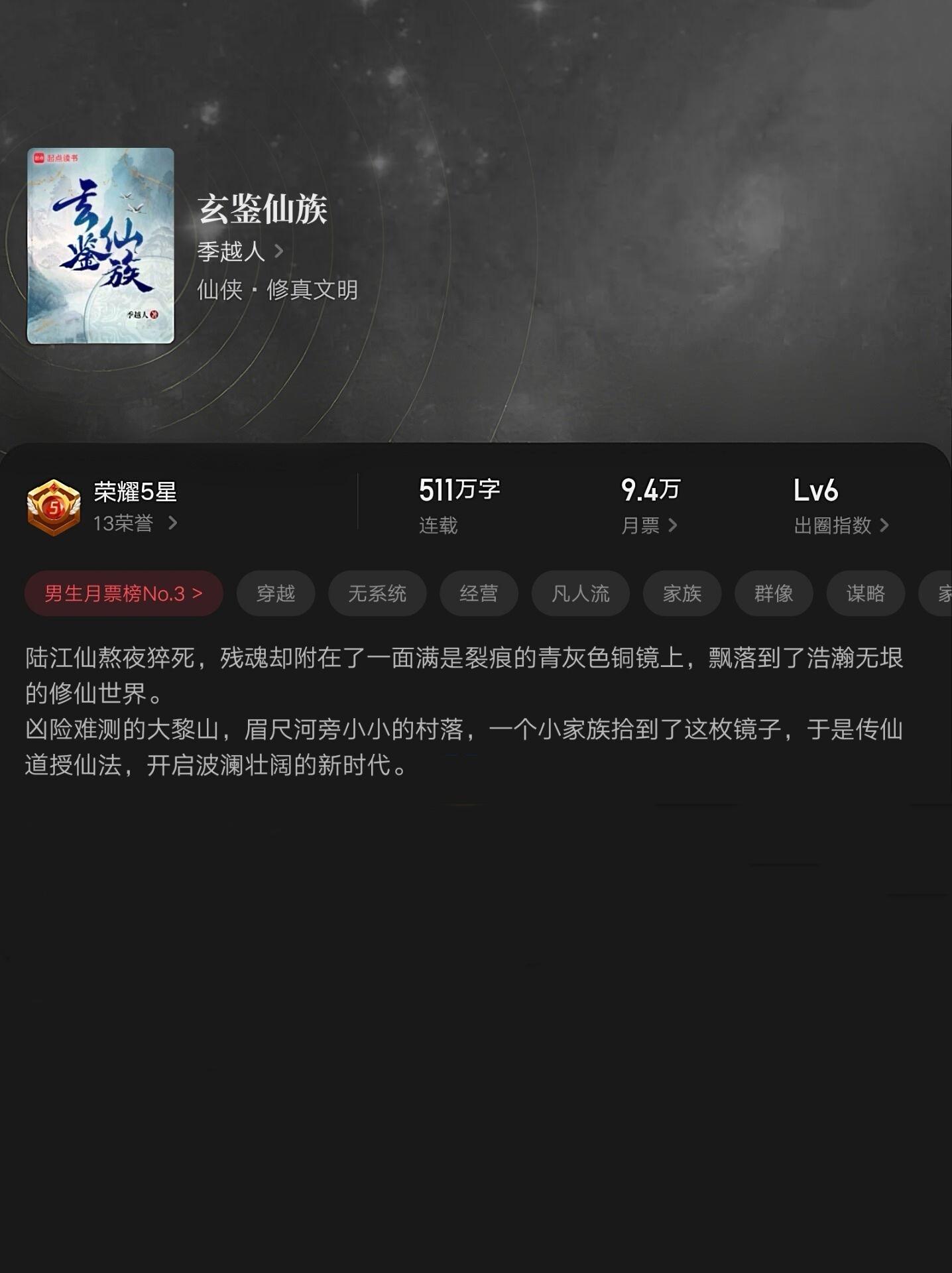This screenshot has height=1273, width=952.
Task: Select the 凡人流 tag
Action: [580, 594]
